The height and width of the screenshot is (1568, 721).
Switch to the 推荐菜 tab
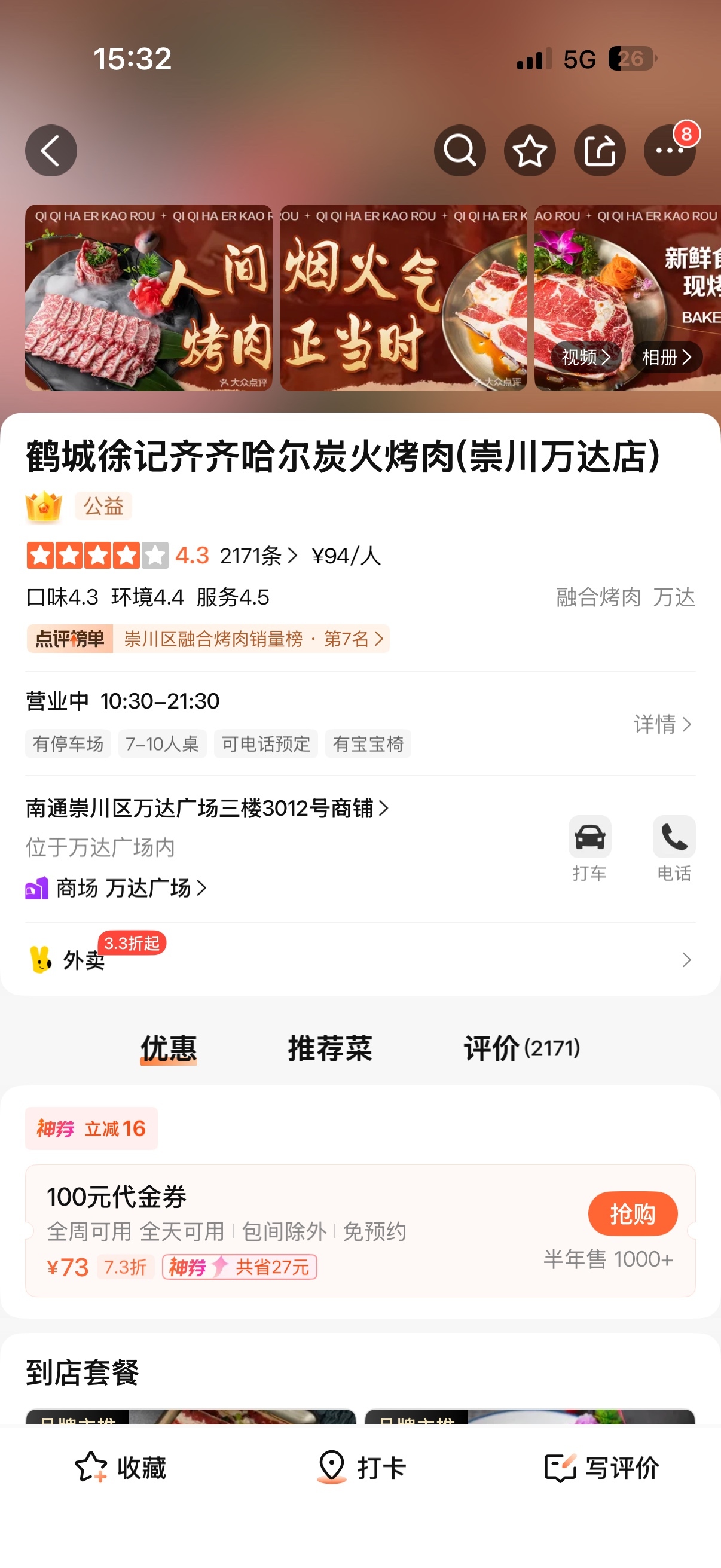pyautogui.click(x=329, y=1048)
